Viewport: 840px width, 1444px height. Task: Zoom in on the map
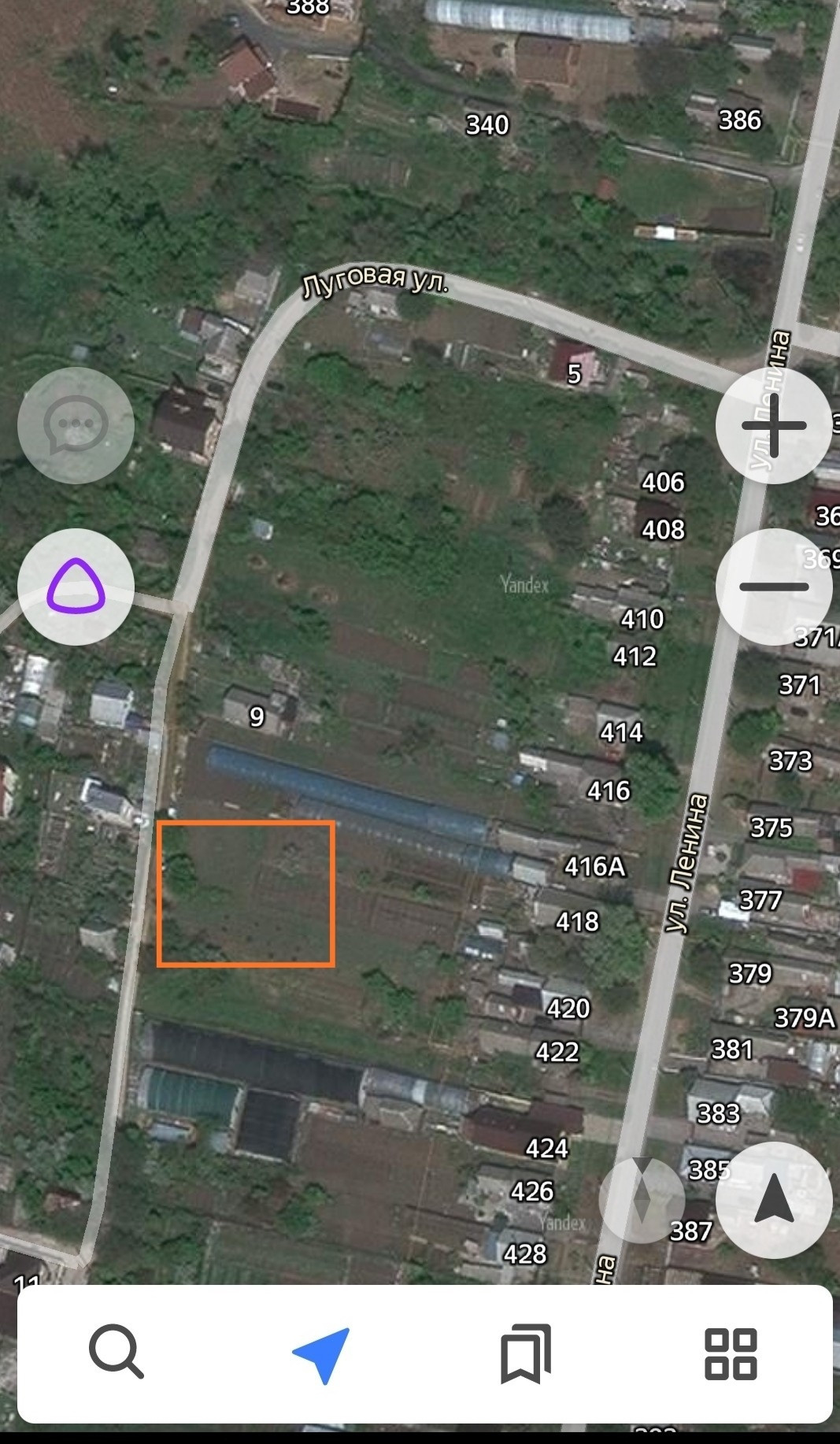pos(774,426)
